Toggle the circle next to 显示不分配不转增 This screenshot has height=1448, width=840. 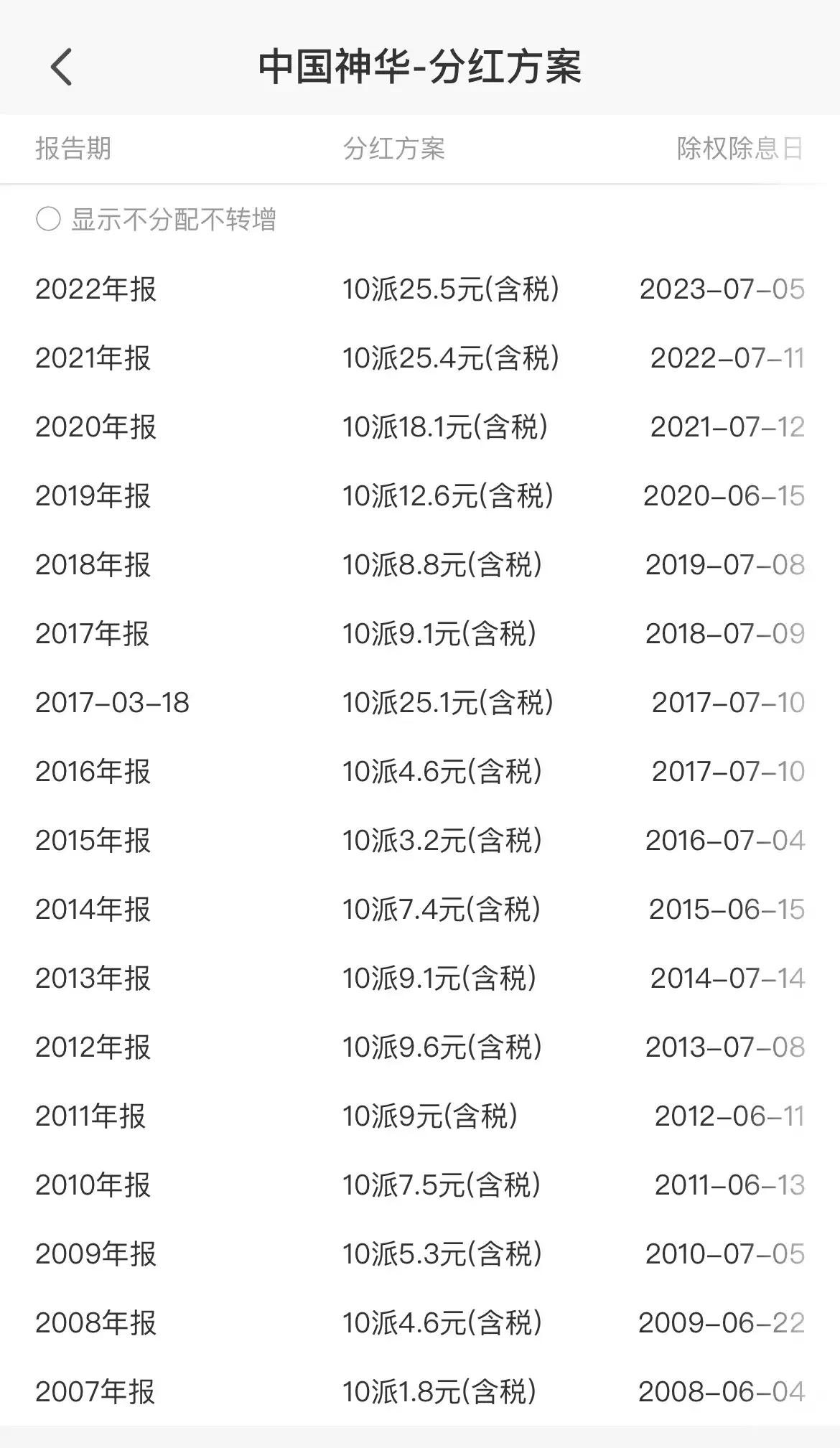pyautogui.click(x=50, y=220)
